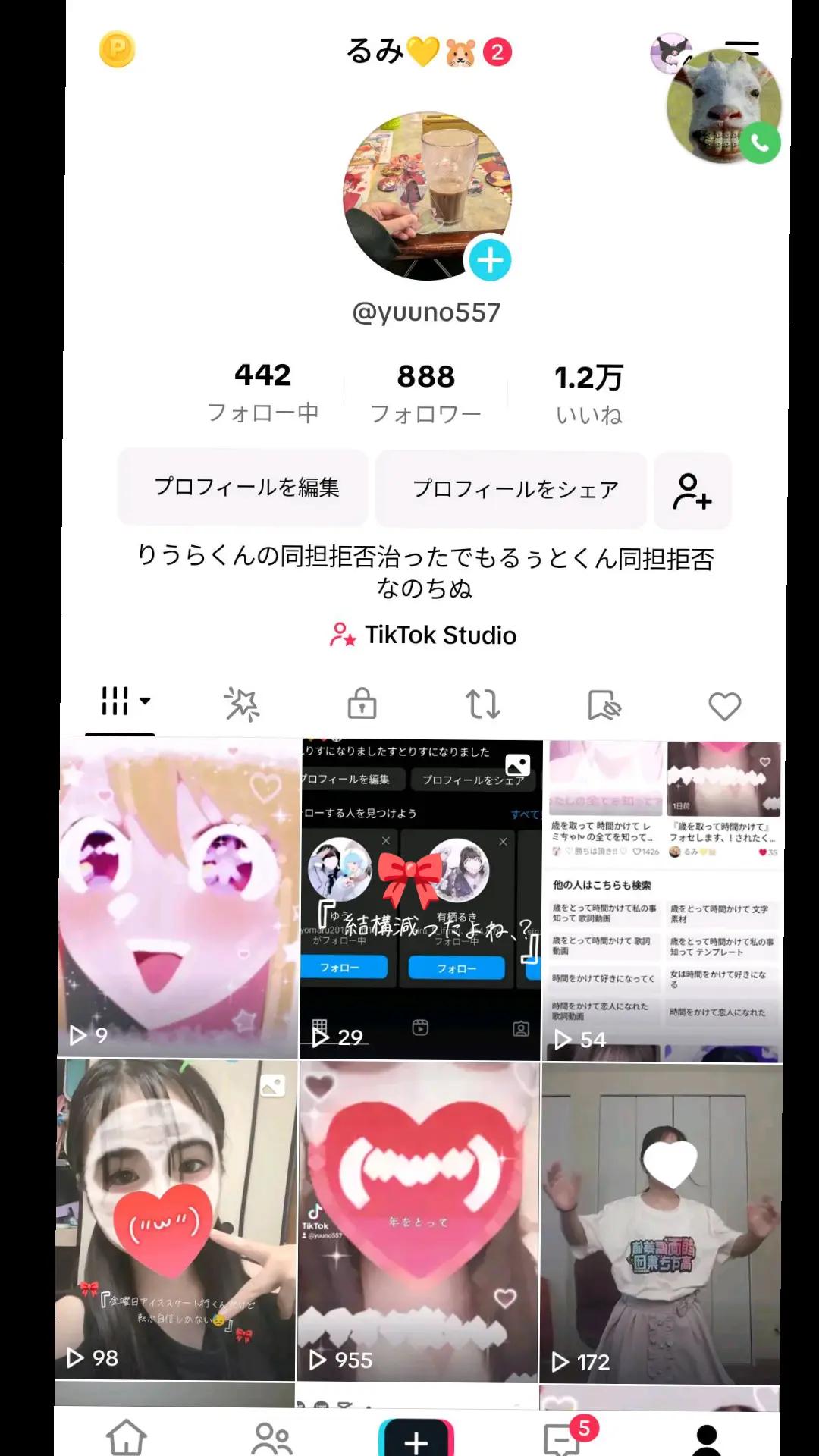View the 888 followers list

click(425, 393)
